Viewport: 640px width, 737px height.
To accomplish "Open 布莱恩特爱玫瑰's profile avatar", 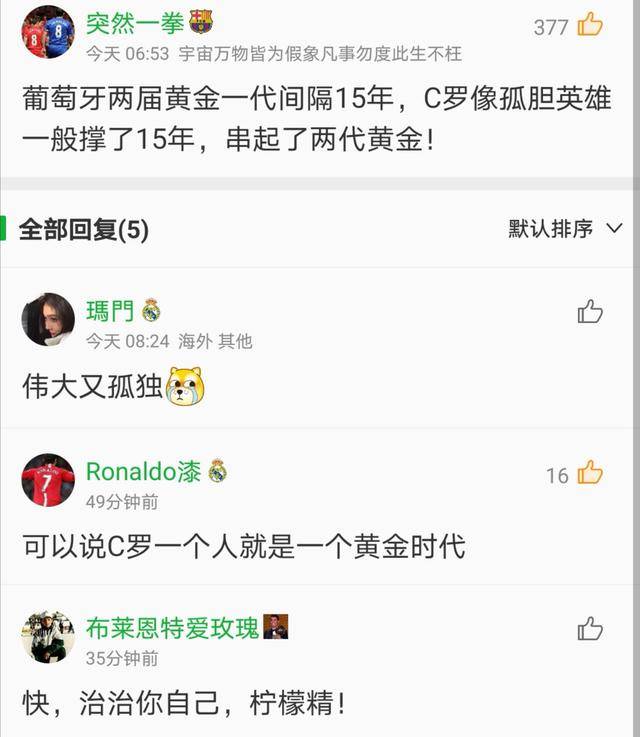I will point(48,637).
